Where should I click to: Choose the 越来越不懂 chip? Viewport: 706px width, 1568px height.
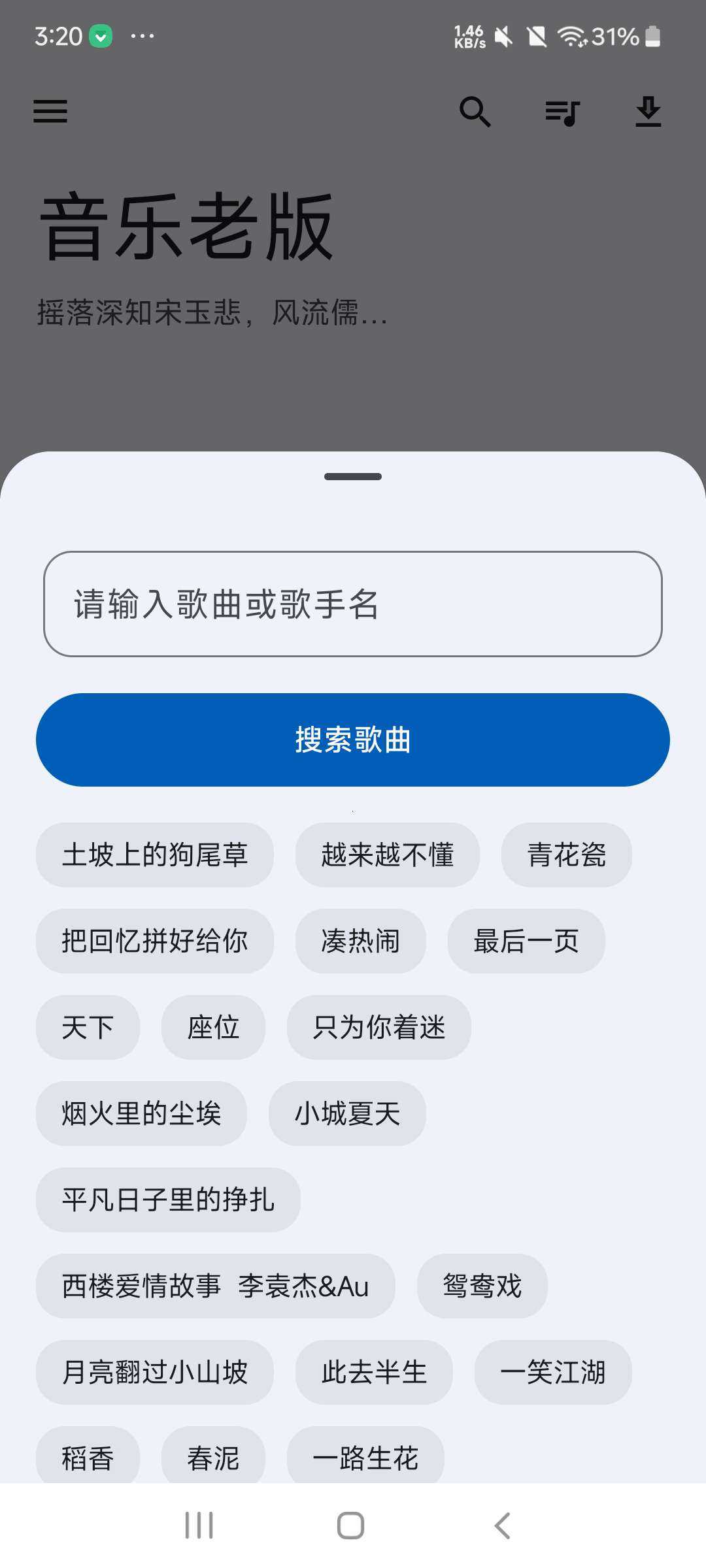point(388,855)
